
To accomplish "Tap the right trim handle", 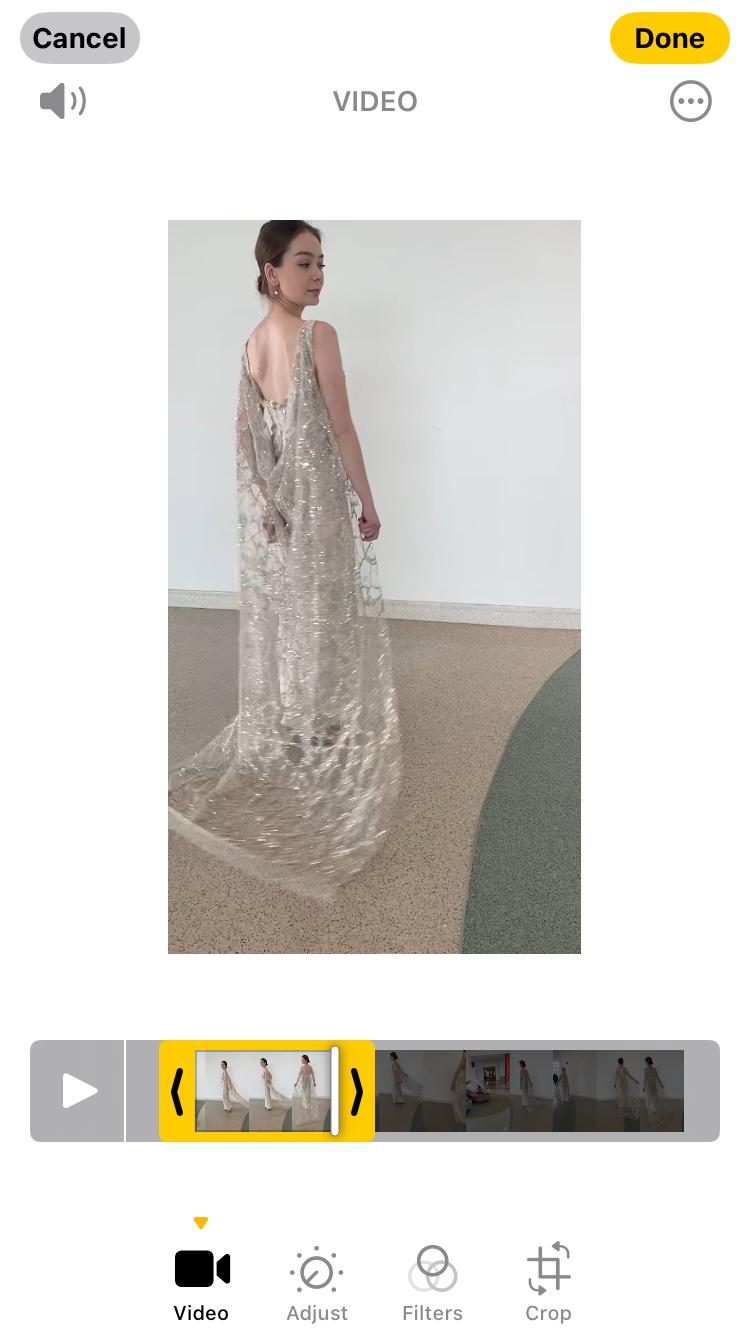I will coord(356,1091).
